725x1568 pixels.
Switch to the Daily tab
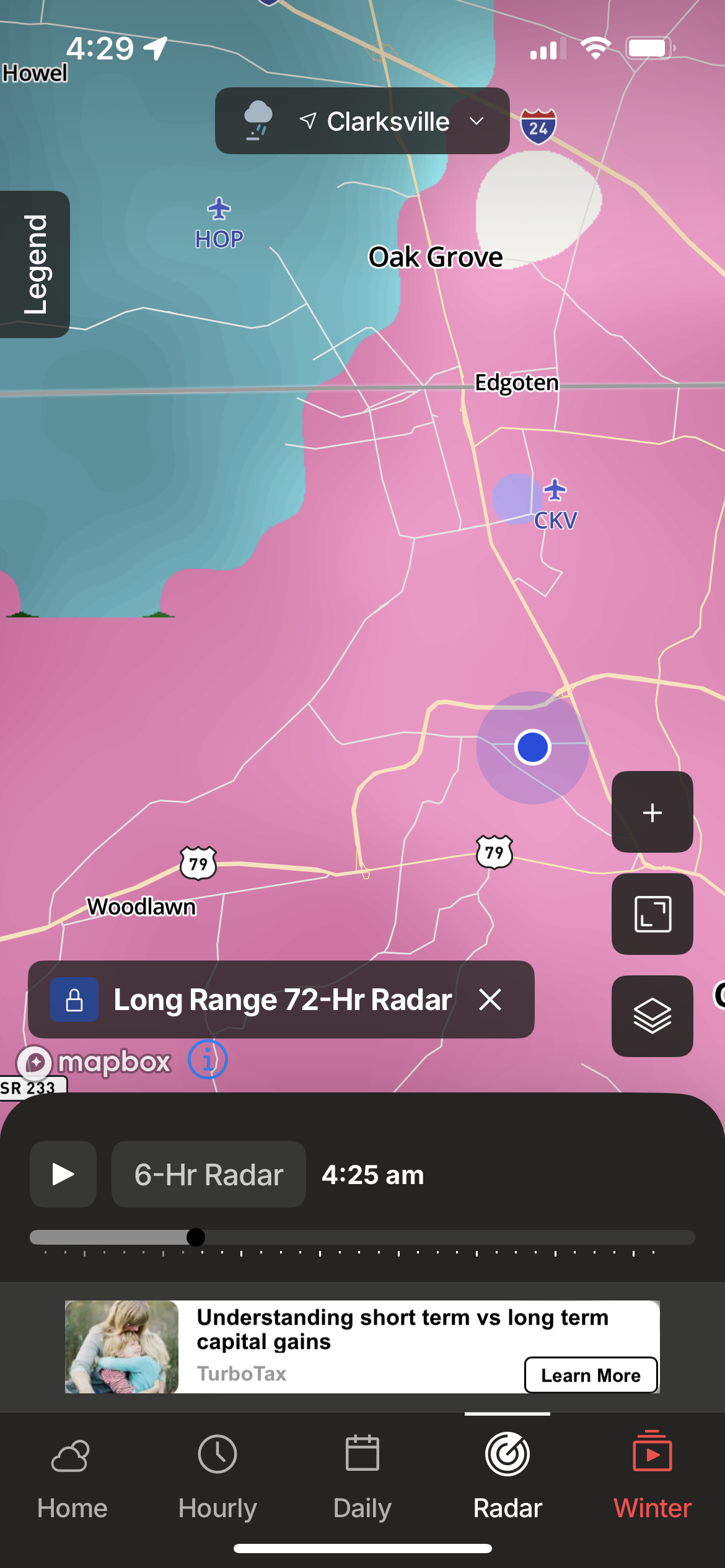(362, 1476)
